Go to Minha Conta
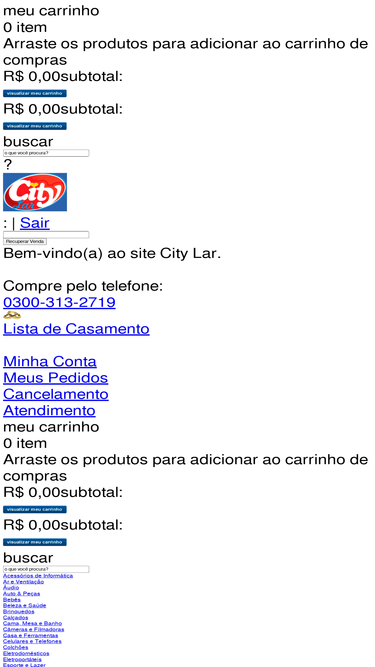375x667 pixels. pyautogui.click(x=50, y=362)
